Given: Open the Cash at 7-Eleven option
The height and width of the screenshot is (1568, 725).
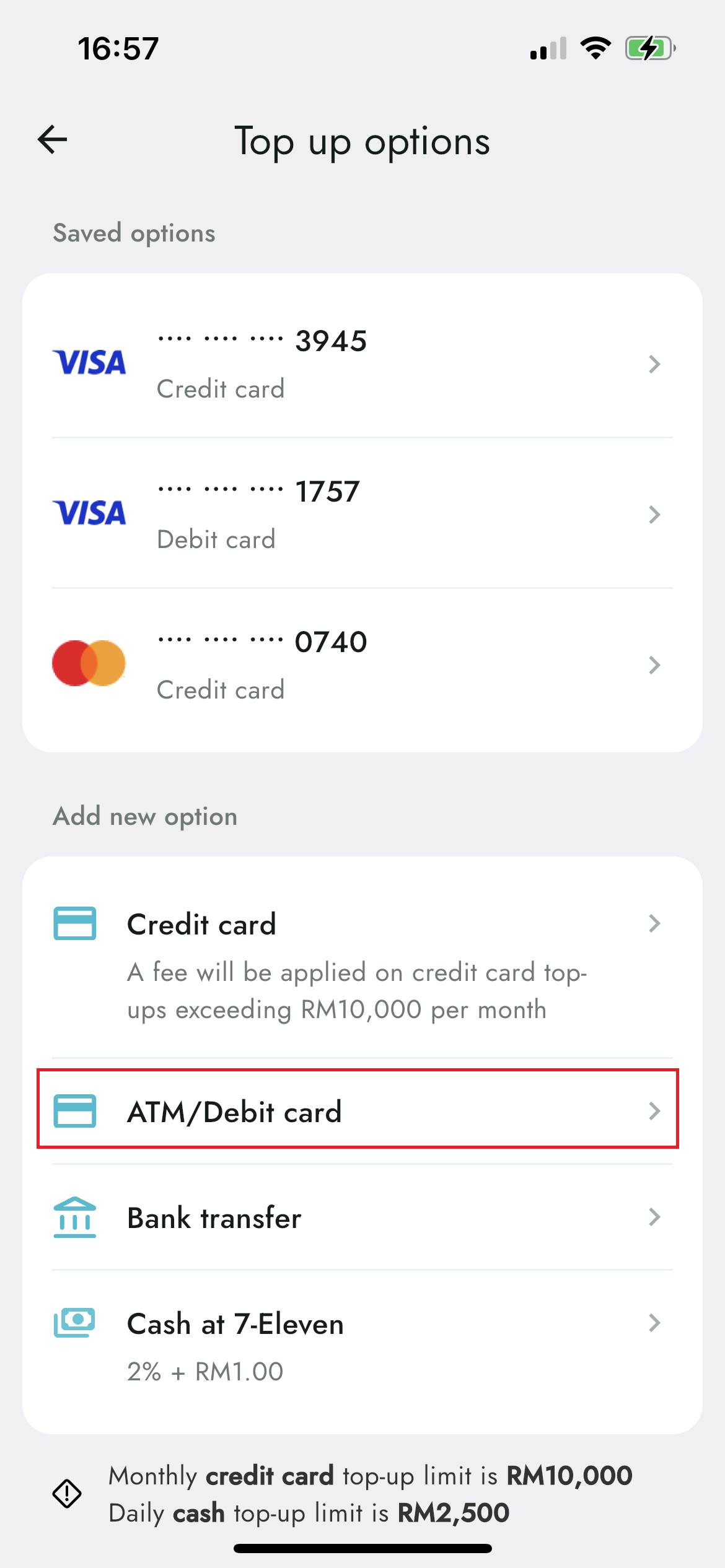Looking at the screenshot, I should 362,1344.
